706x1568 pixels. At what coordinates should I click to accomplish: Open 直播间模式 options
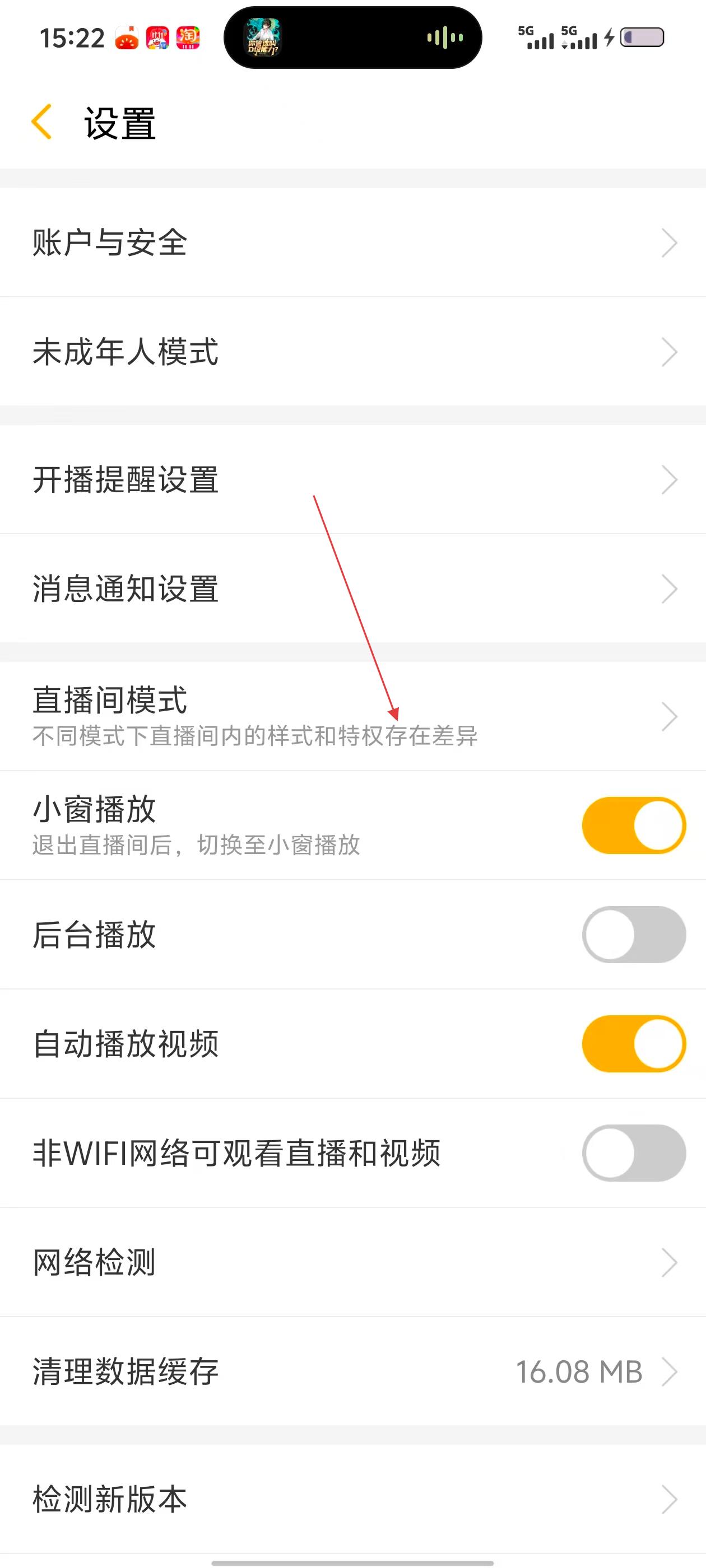pos(352,716)
